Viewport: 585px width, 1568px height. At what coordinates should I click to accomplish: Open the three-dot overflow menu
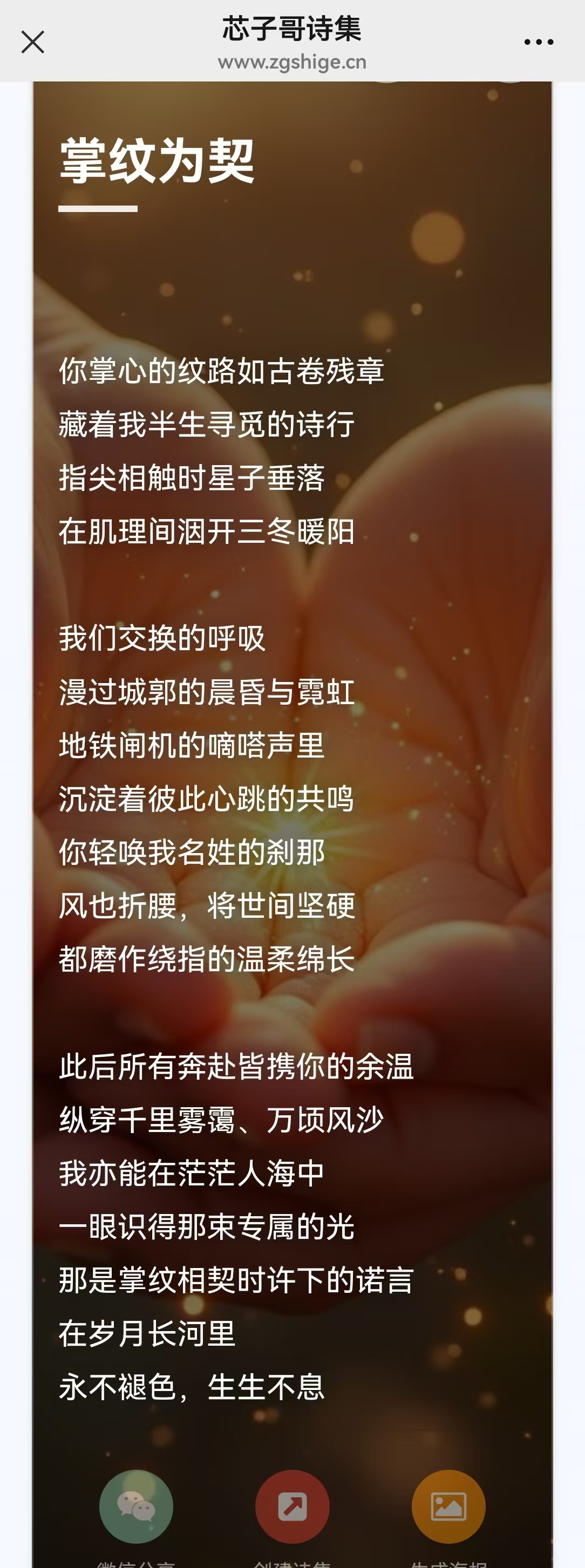pyautogui.click(x=539, y=42)
